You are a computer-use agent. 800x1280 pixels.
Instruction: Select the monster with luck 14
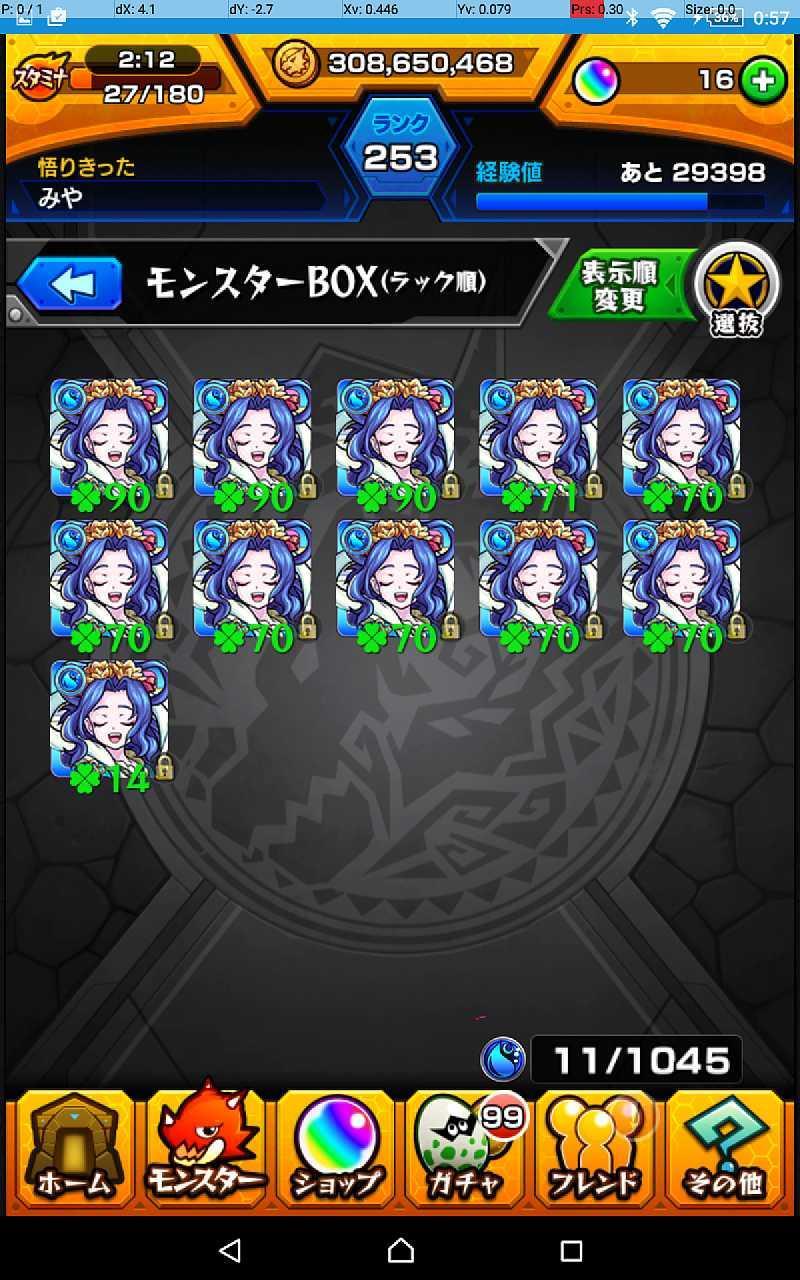point(110,722)
